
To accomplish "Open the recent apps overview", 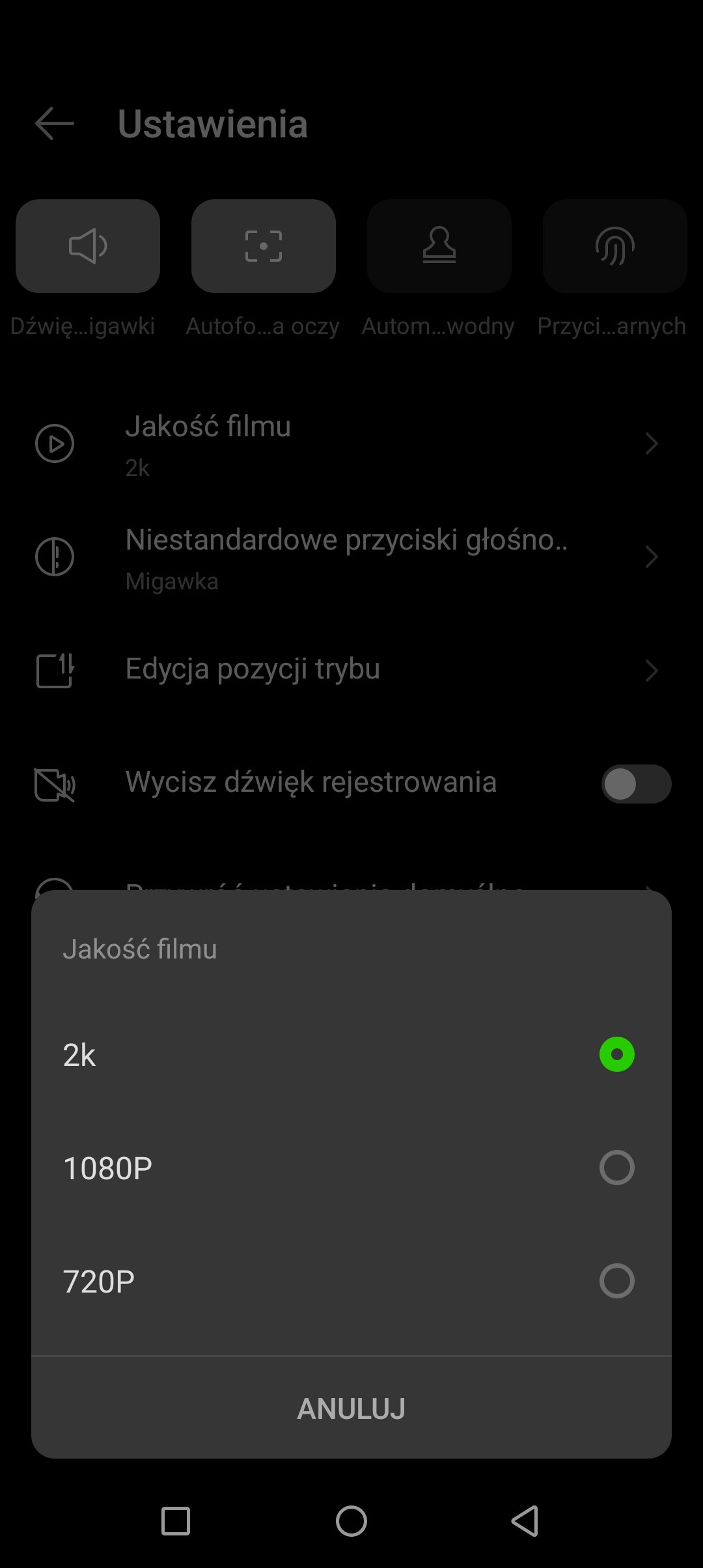I will 176,1522.
